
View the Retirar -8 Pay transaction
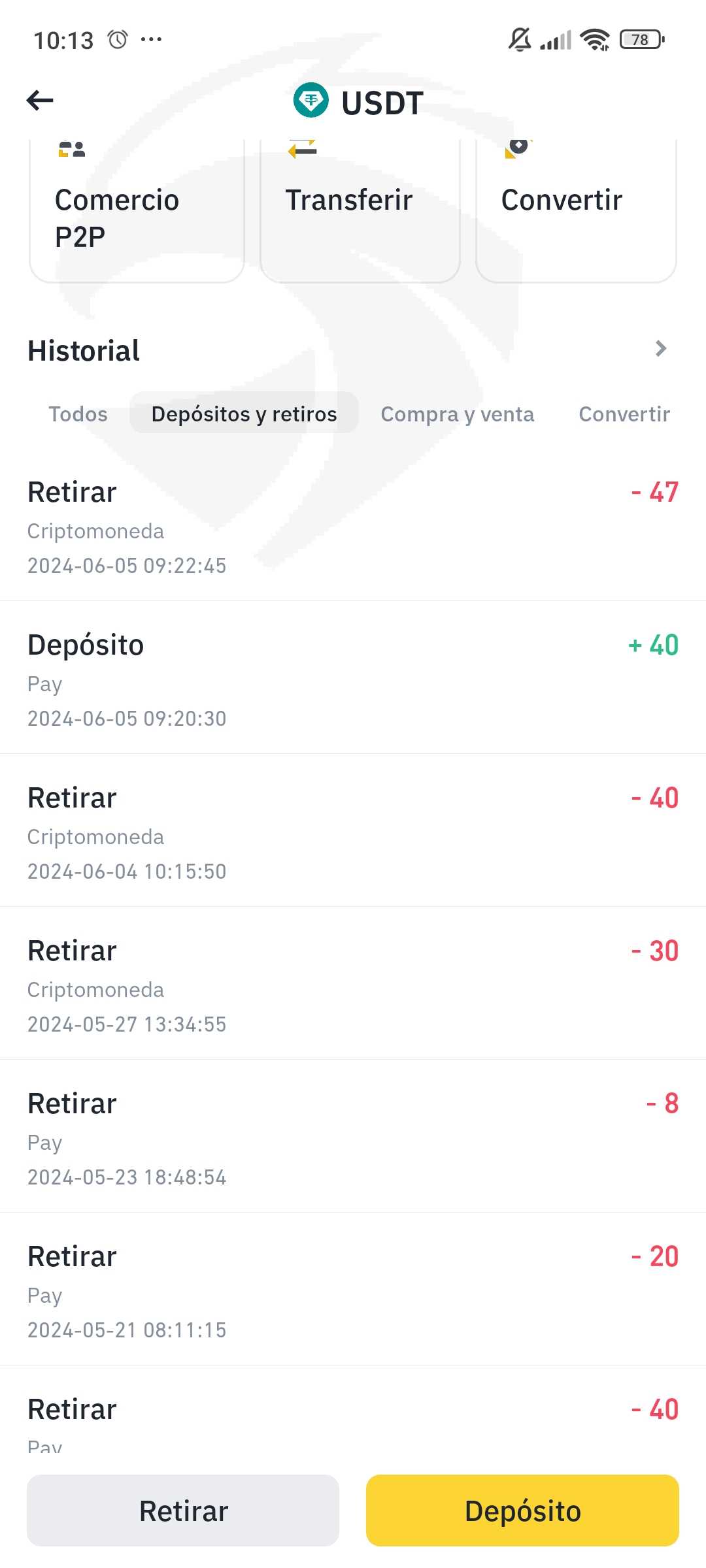353,1137
